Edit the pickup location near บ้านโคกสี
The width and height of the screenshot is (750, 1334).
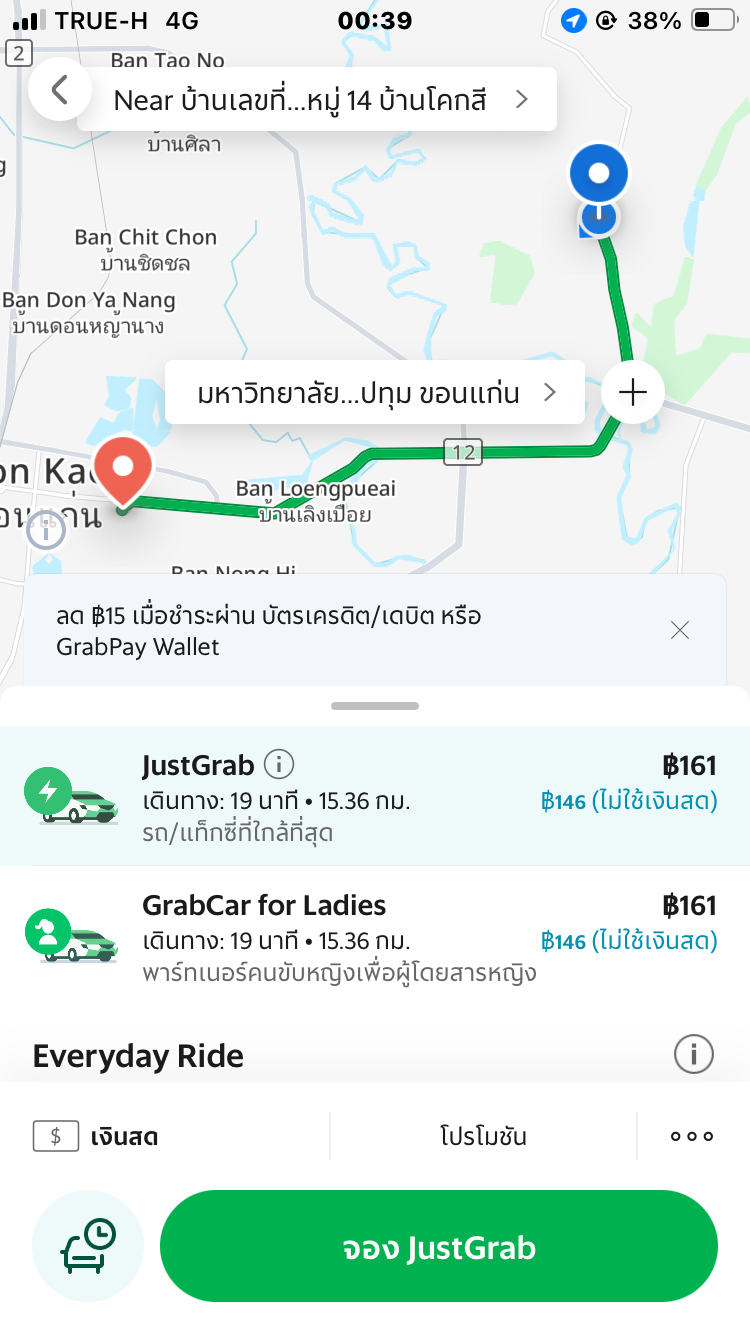coord(317,99)
